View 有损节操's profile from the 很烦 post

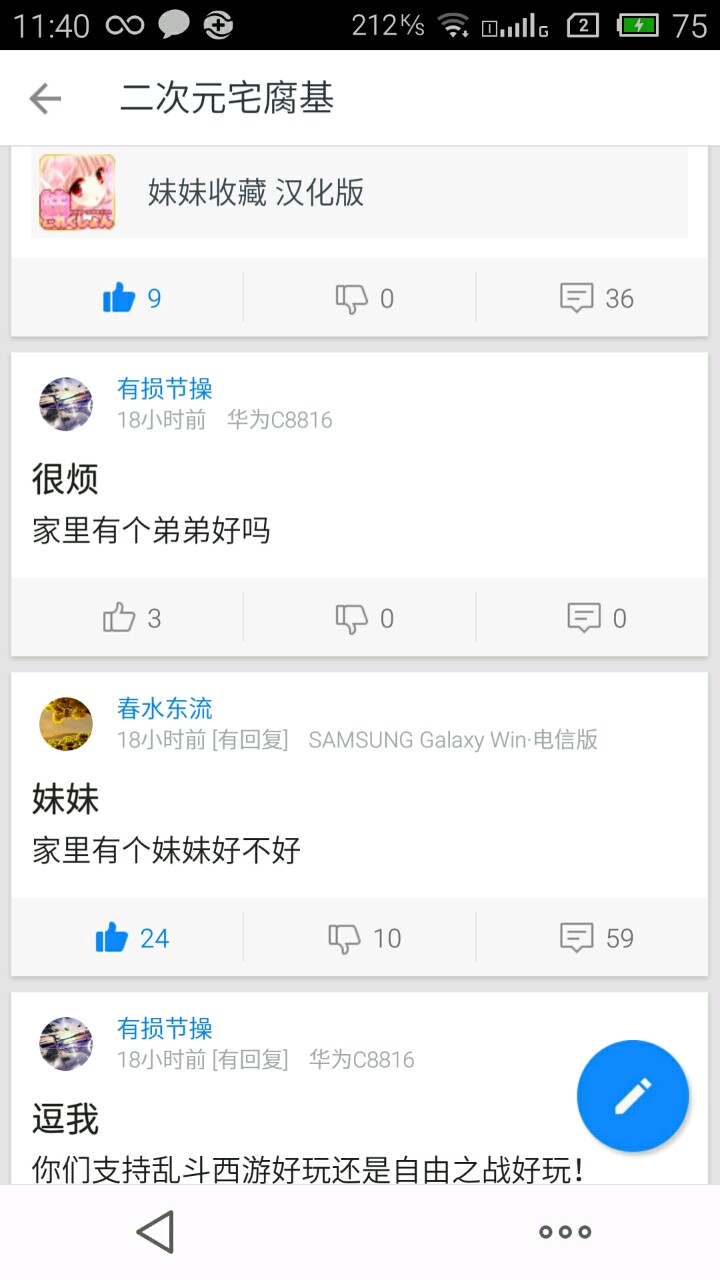click(165, 389)
